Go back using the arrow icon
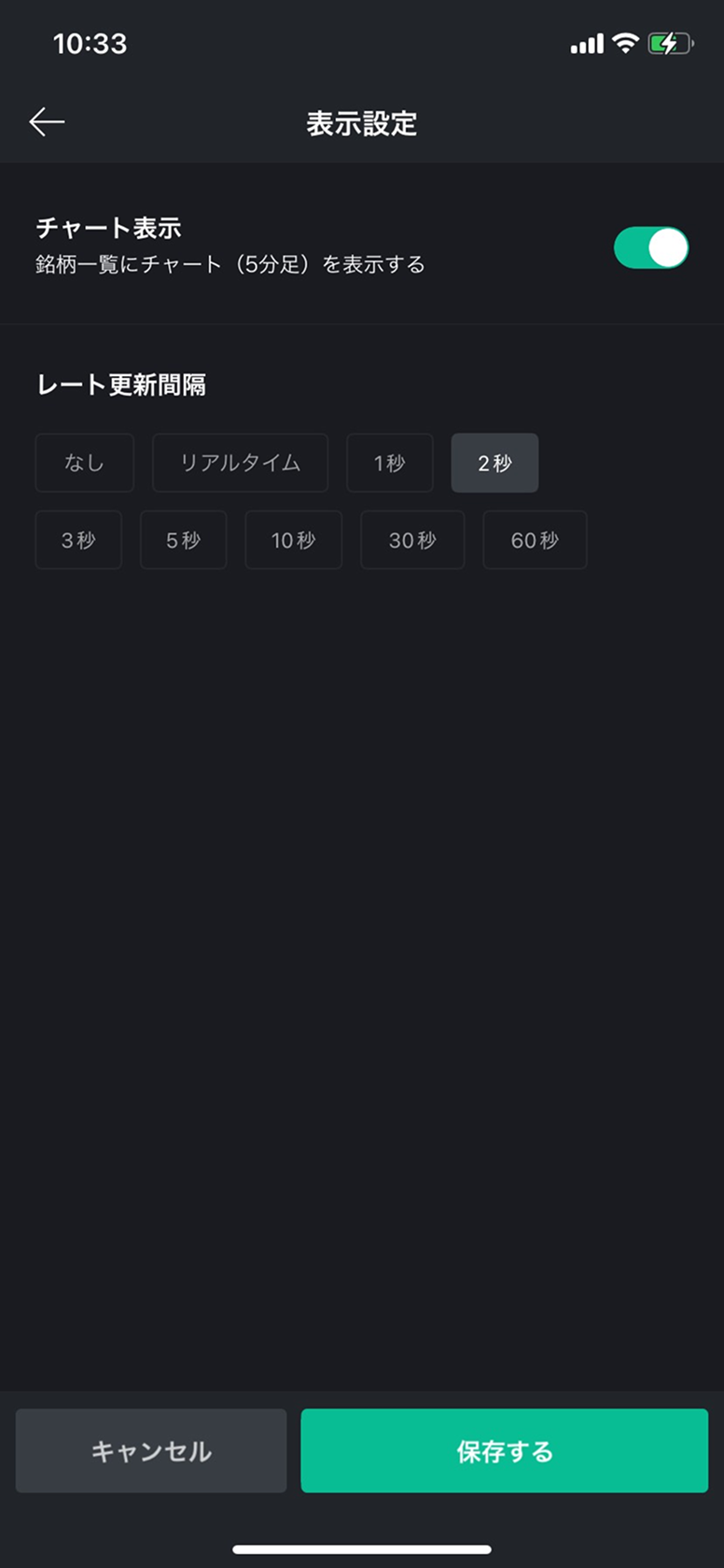 47,122
